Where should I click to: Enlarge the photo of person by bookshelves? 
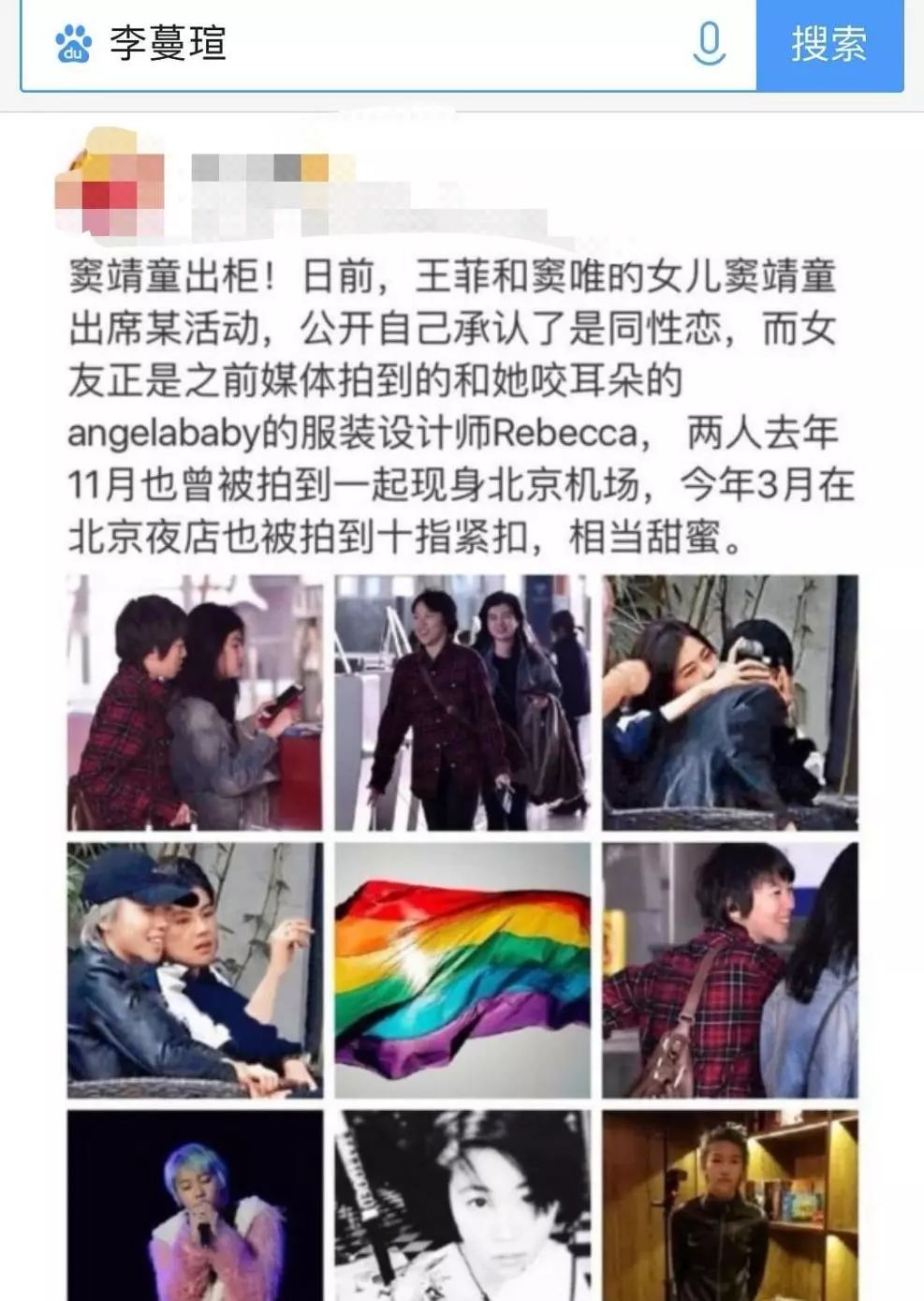pyautogui.click(x=730, y=1206)
